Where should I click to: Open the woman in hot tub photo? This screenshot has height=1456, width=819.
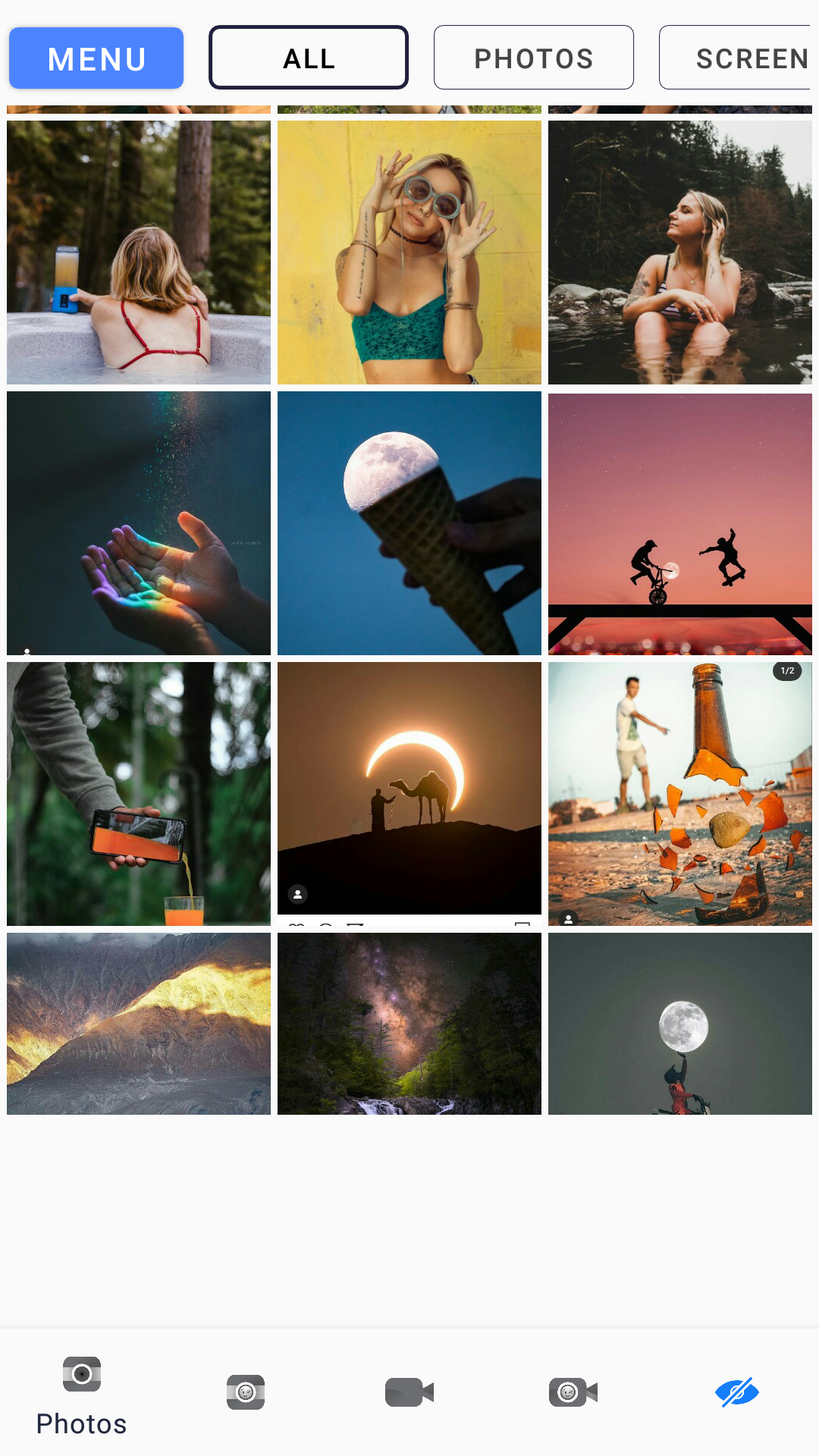[x=139, y=253]
